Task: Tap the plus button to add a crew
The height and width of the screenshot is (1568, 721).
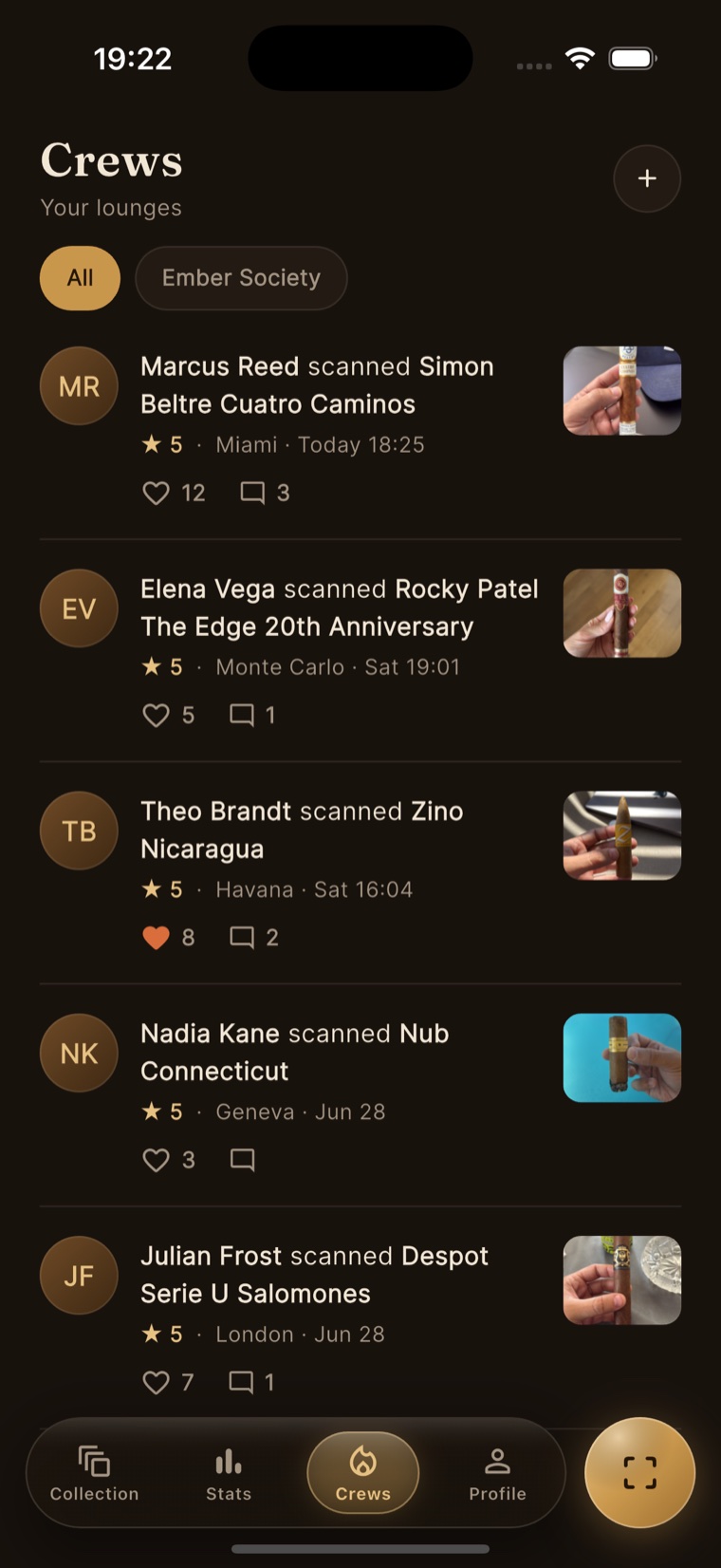Action: (647, 178)
